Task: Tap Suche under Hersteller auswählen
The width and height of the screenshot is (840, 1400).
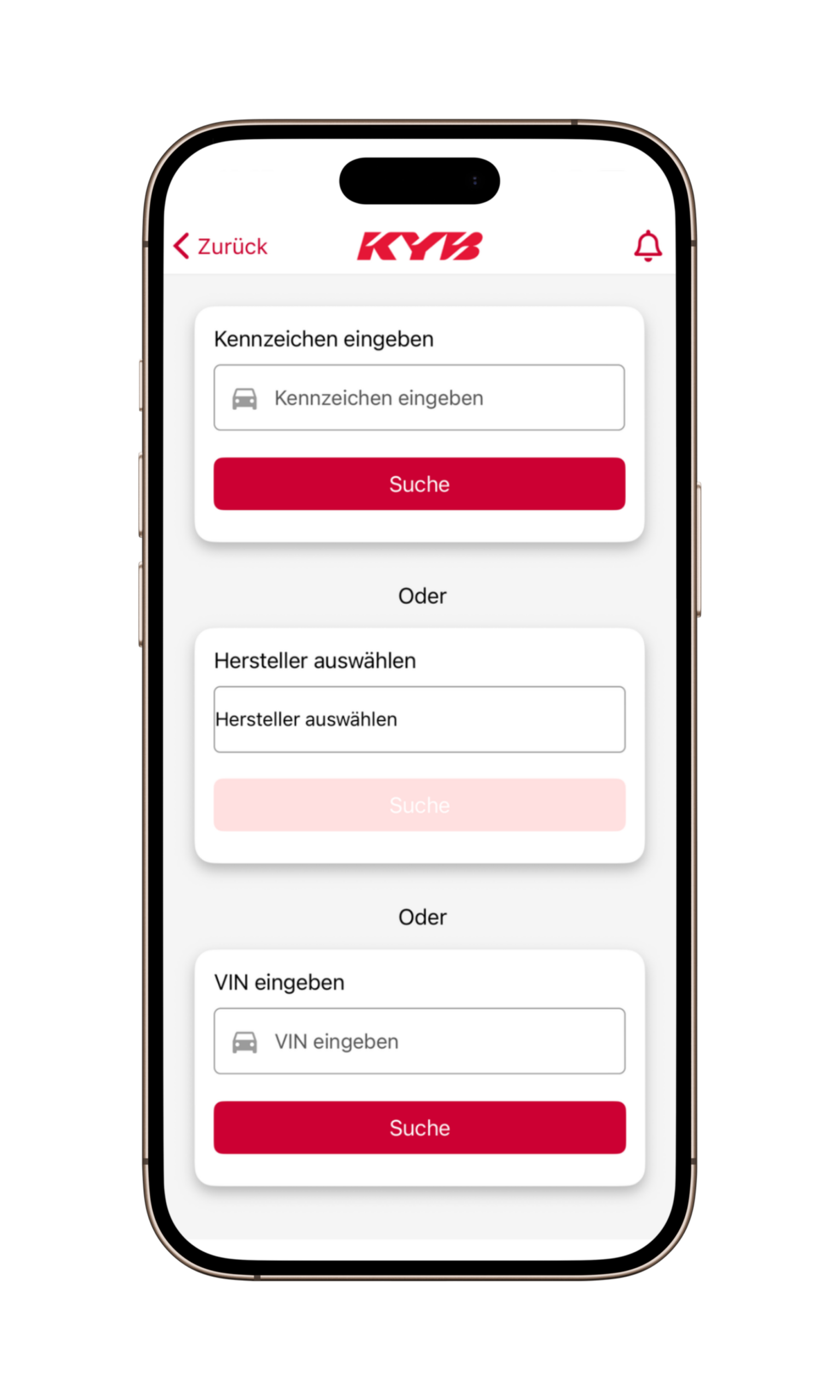Action: 419,804
